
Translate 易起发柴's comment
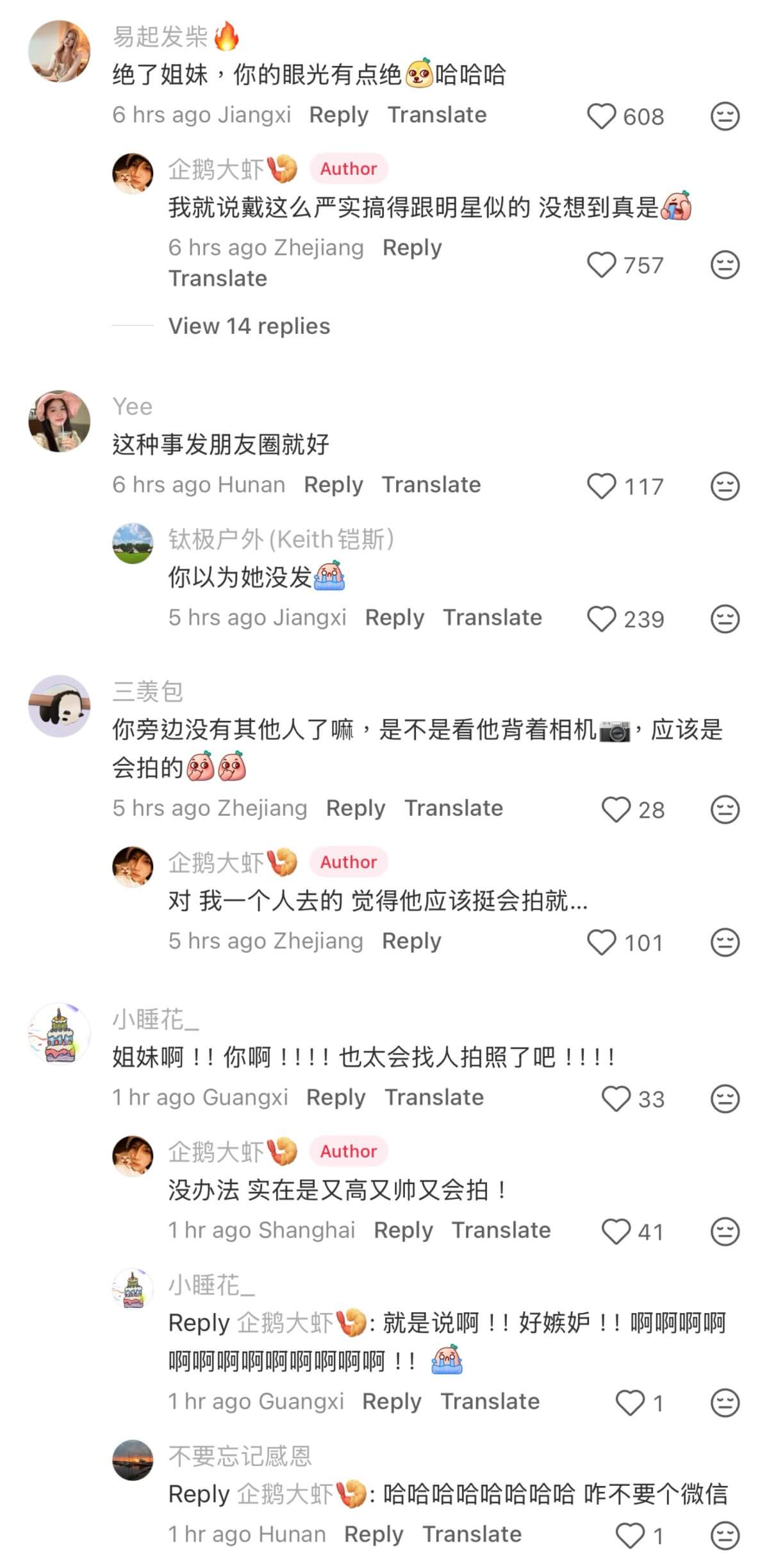coord(437,115)
